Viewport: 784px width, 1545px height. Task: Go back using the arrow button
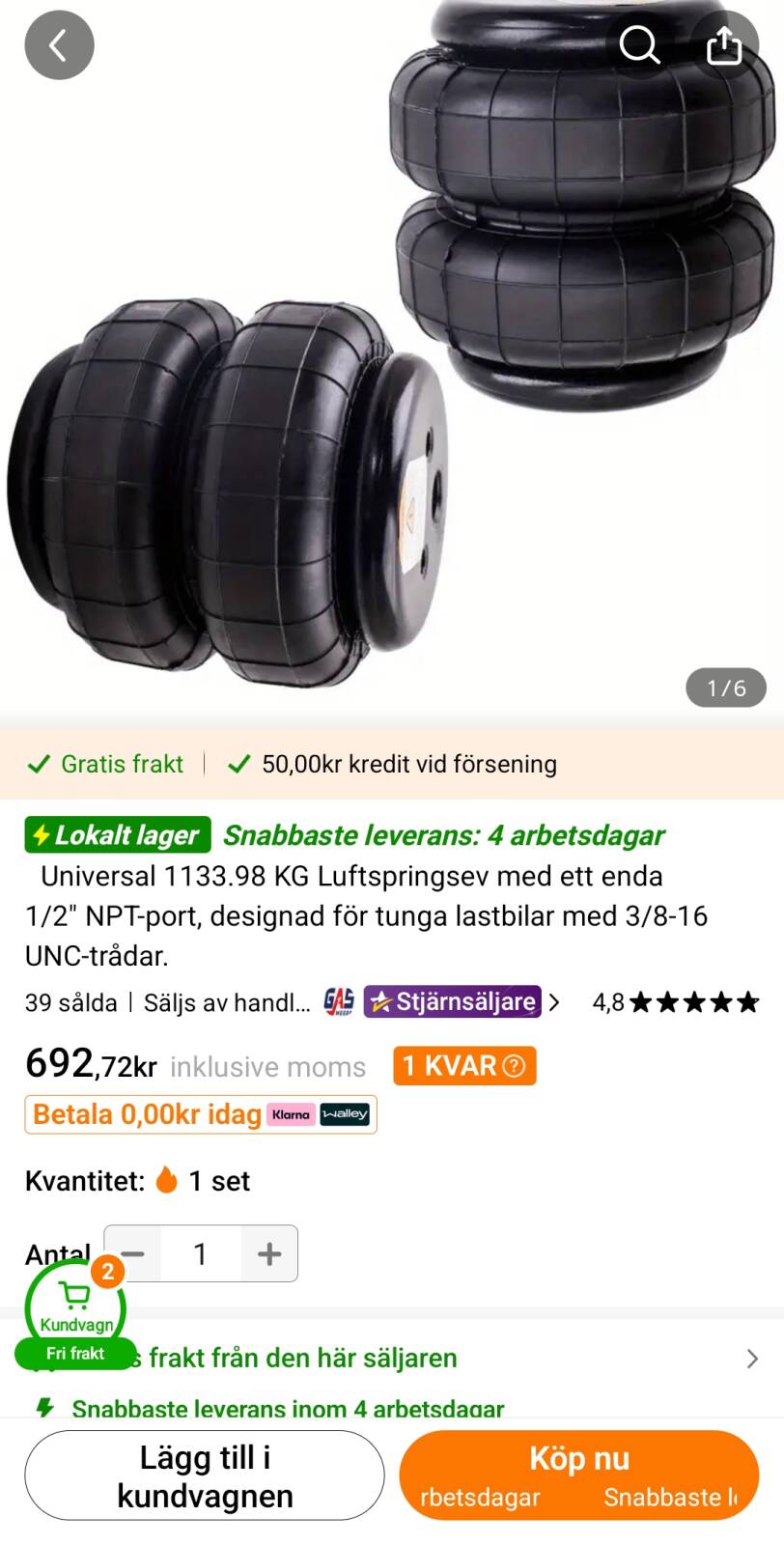coord(59,44)
